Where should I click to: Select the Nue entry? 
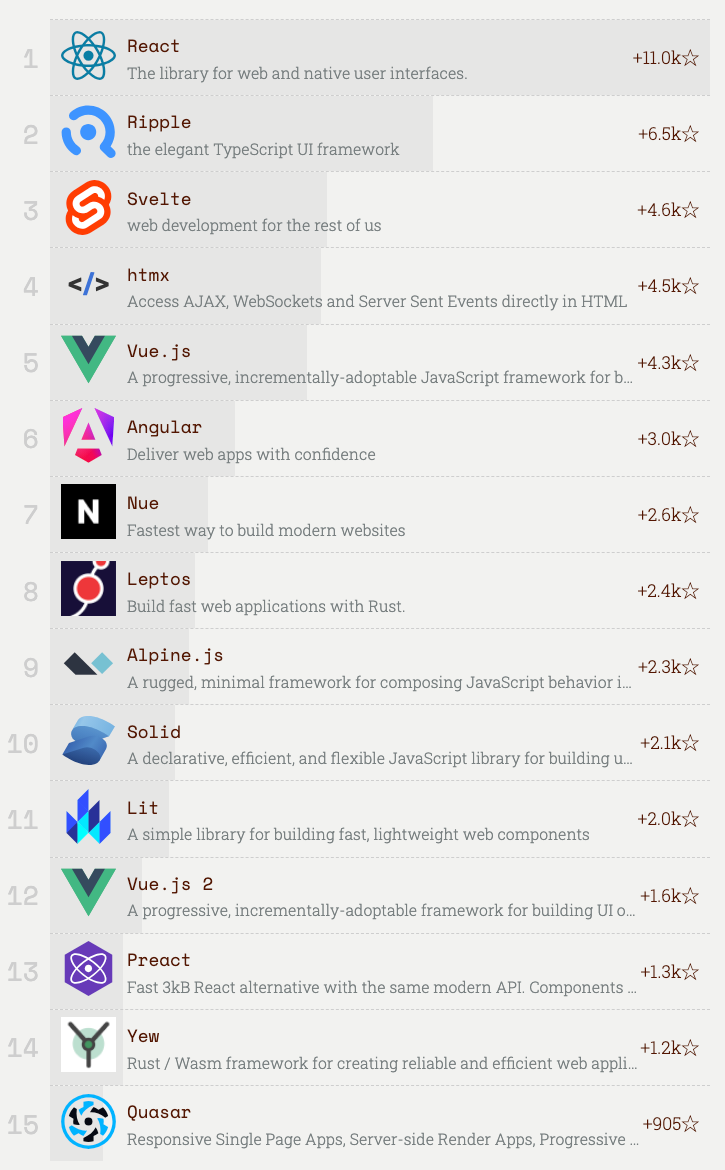[143, 503]
